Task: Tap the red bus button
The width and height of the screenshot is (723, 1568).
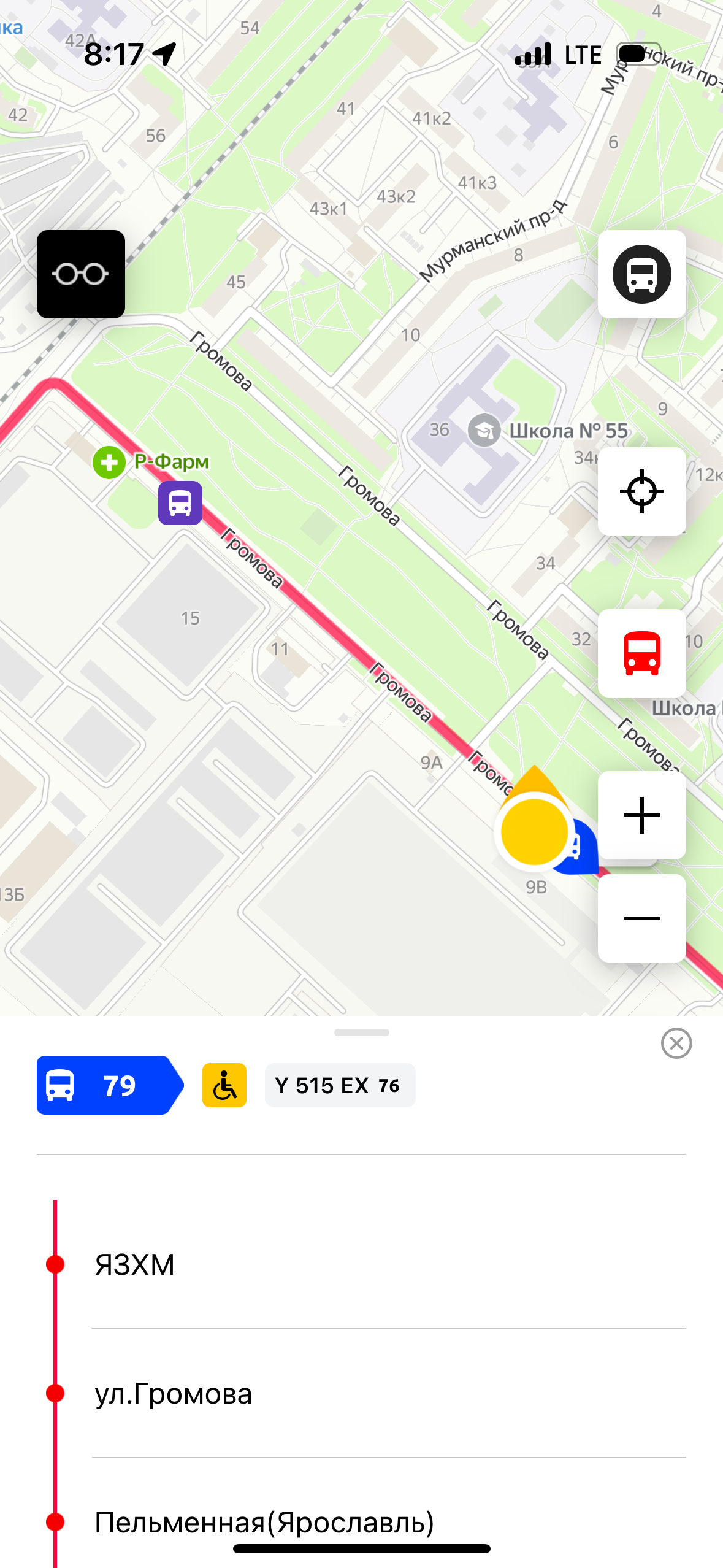Action: [641, 653]
